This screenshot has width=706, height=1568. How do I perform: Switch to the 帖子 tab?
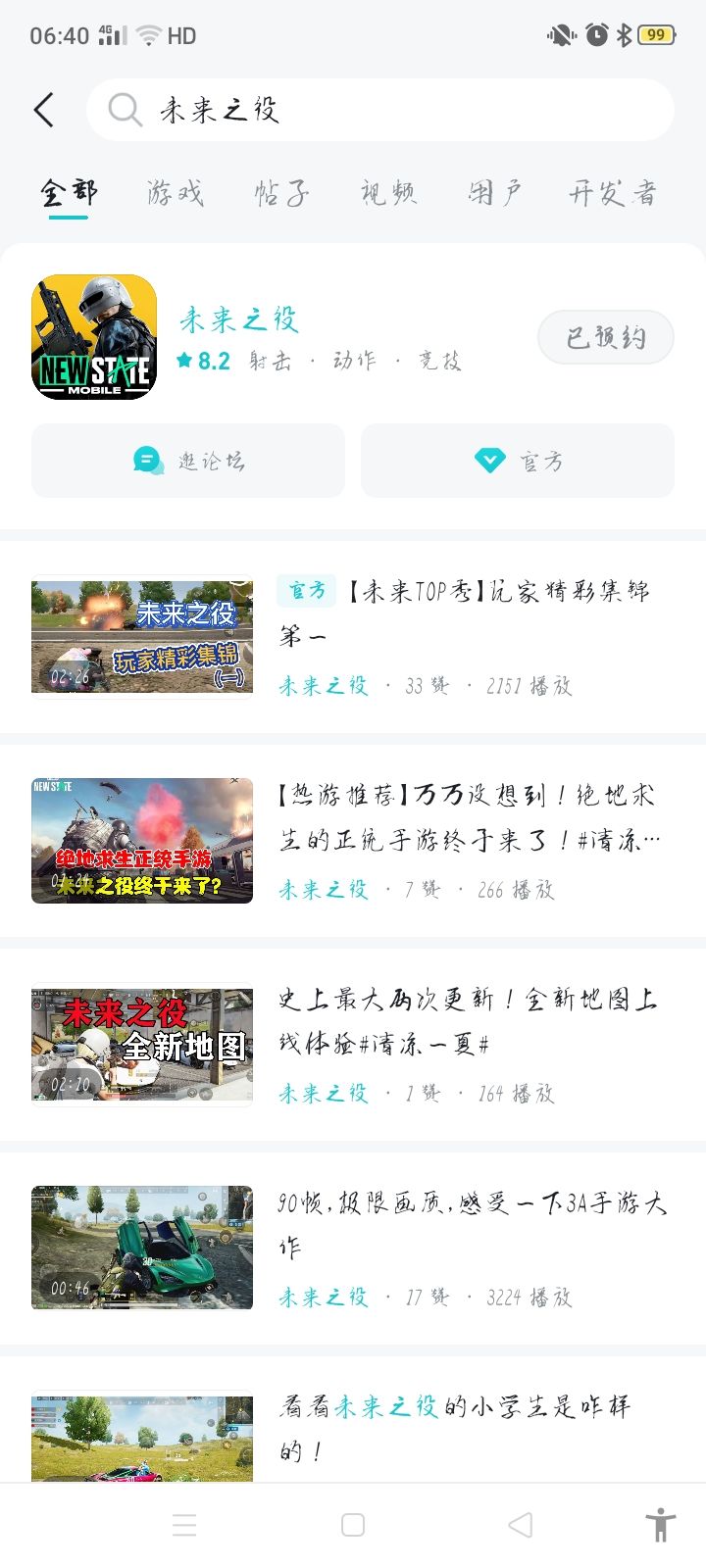(282, 193)
